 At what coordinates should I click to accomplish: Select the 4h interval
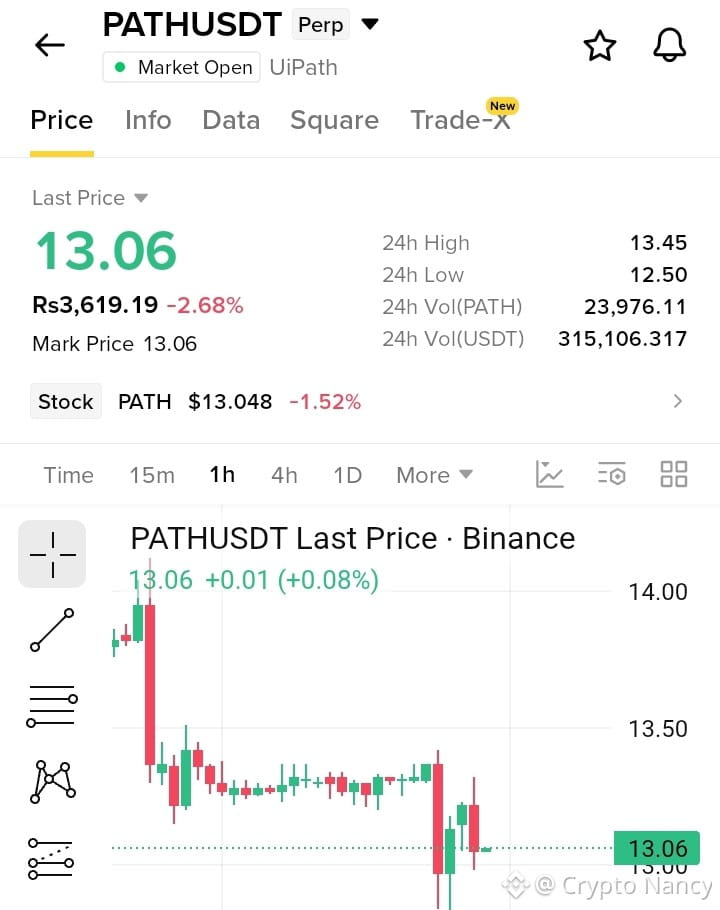click(x=284, y=475)
